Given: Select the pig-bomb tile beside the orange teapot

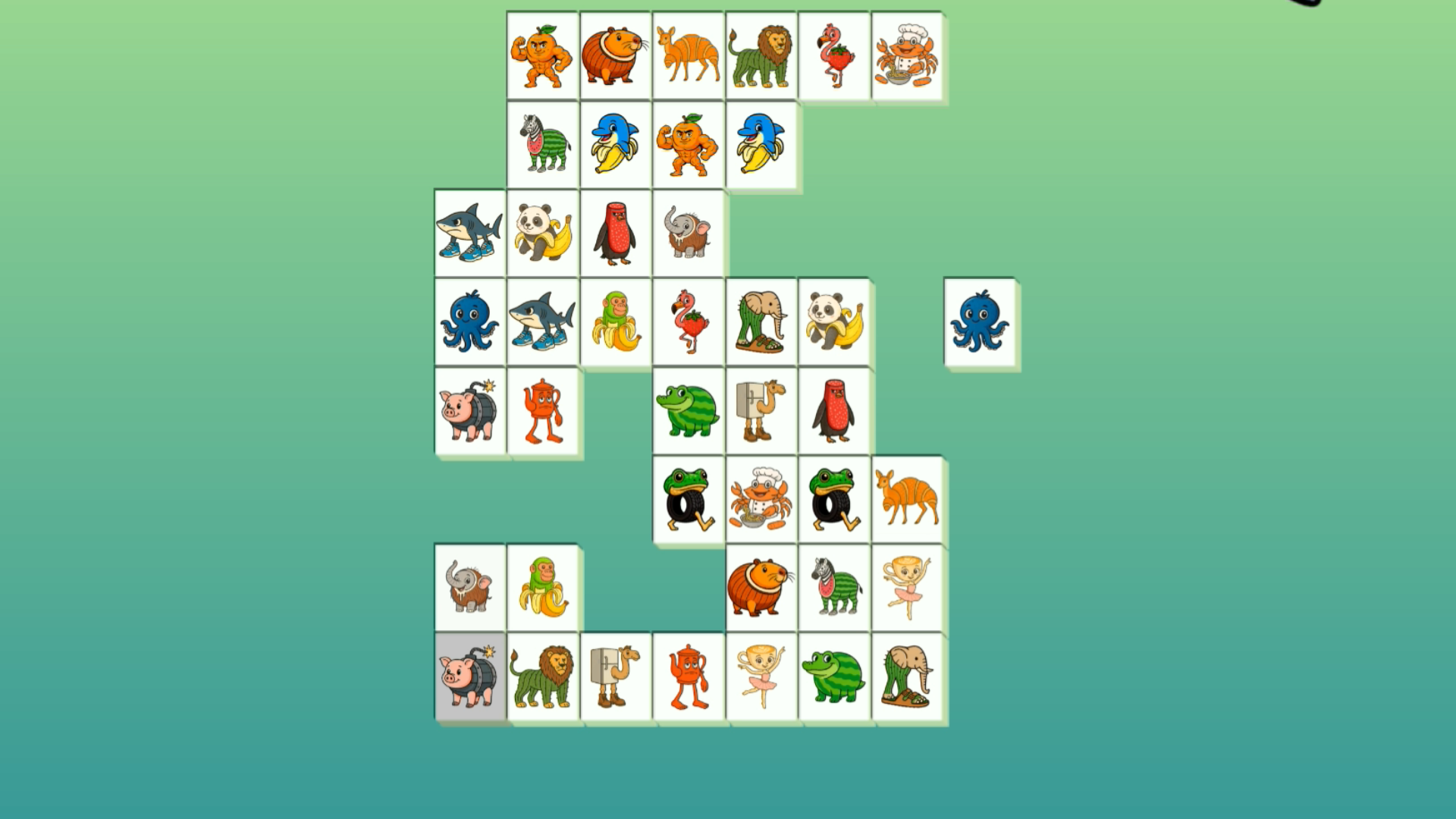Looking at the screenshot, I should (x=469, y=411).
